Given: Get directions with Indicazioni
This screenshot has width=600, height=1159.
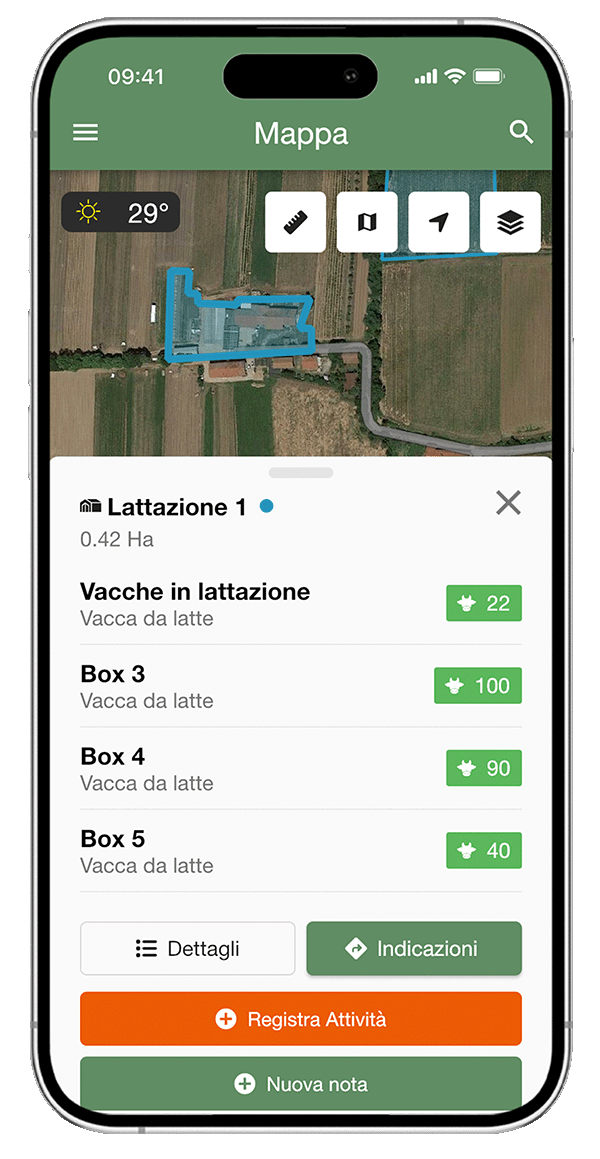Looking at the screenshot, I should (x=413, y=948).
